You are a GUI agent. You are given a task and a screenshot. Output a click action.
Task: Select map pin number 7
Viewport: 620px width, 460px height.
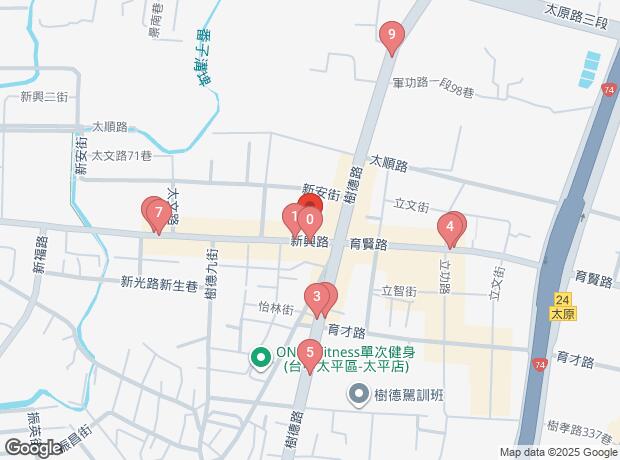[157, 211]
